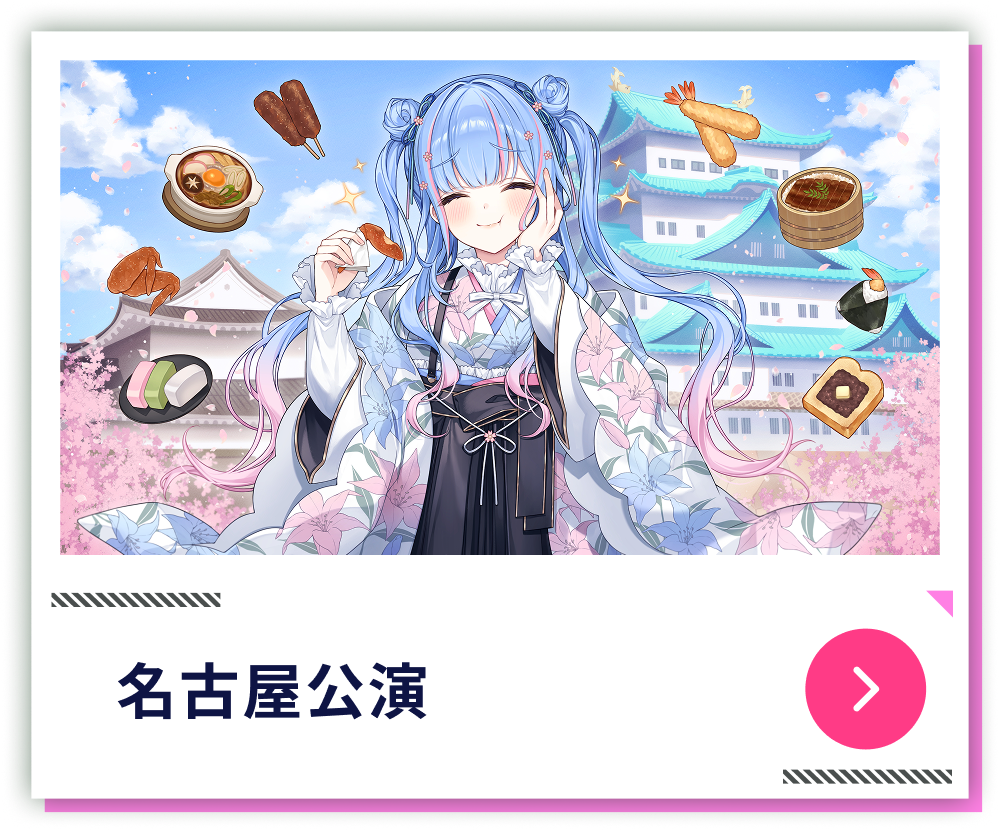Image resolution: width=1000 pixels, height=830 pixels.
Task: Open the 名古屋公演 card image
Action: tap(499, 307)
